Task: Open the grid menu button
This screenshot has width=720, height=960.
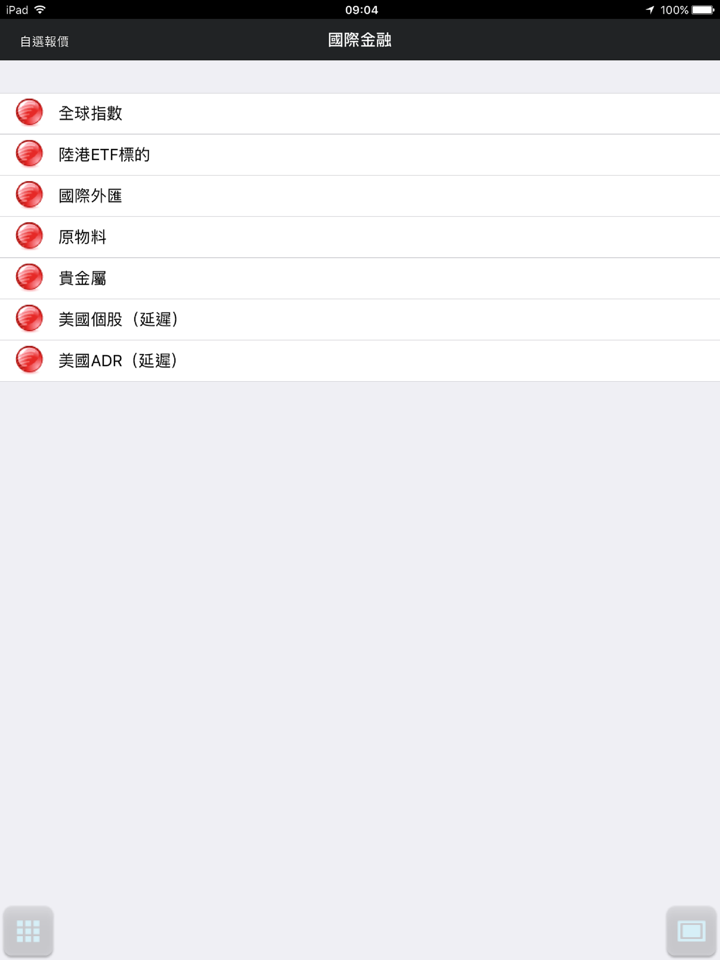Action: click(29, 931)
